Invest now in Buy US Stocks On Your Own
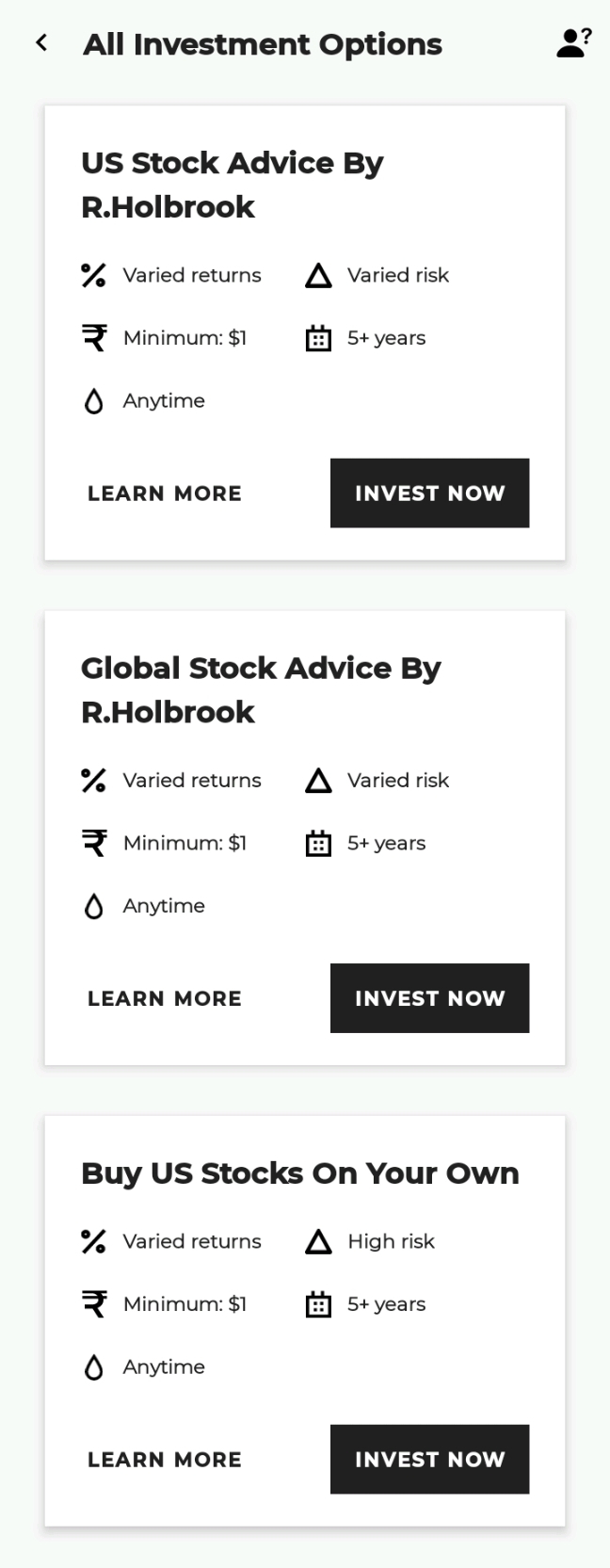 click(x=429, y=1460)
